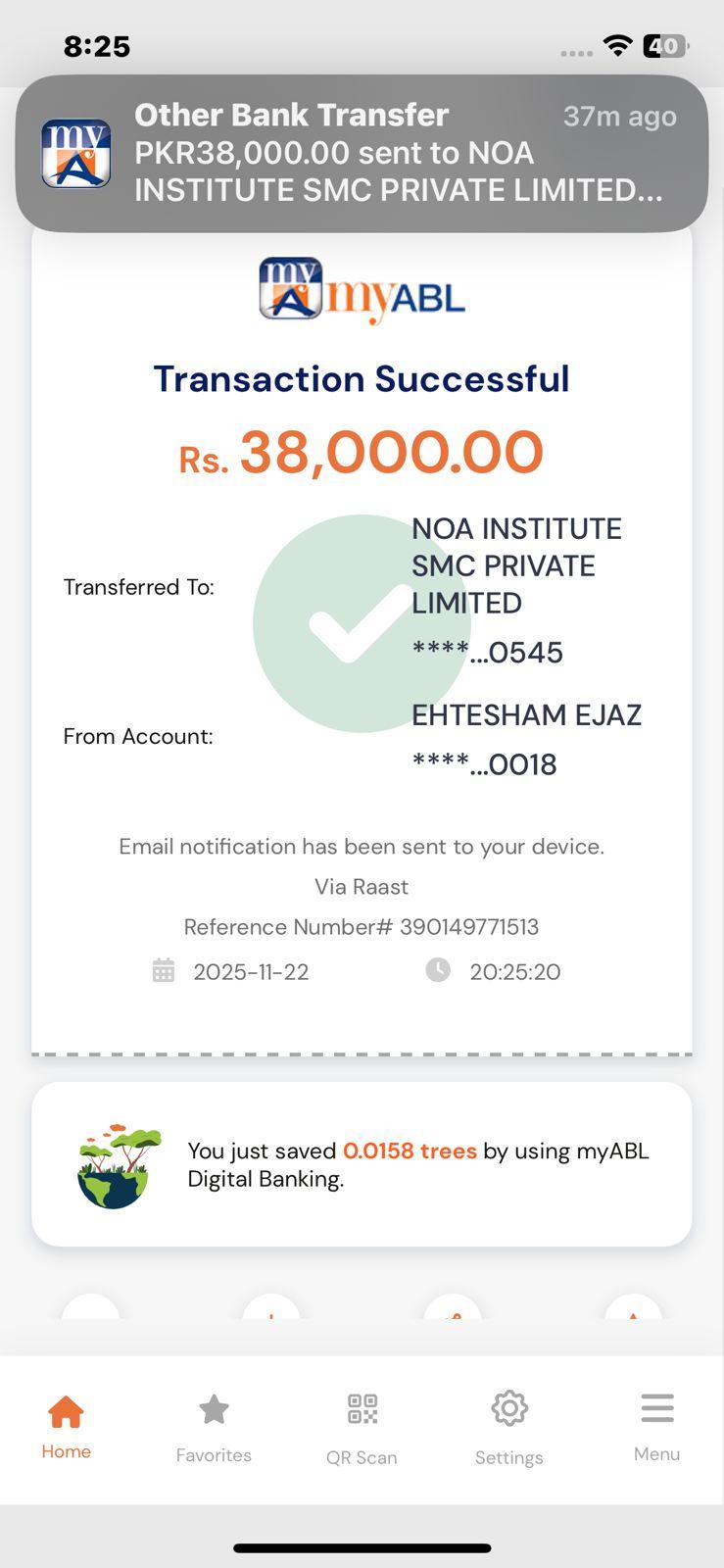The width and height of the screenshot is (724, 1568).
Task: Open the Other Bank Transfer notification banner
Action: (362, 153)
